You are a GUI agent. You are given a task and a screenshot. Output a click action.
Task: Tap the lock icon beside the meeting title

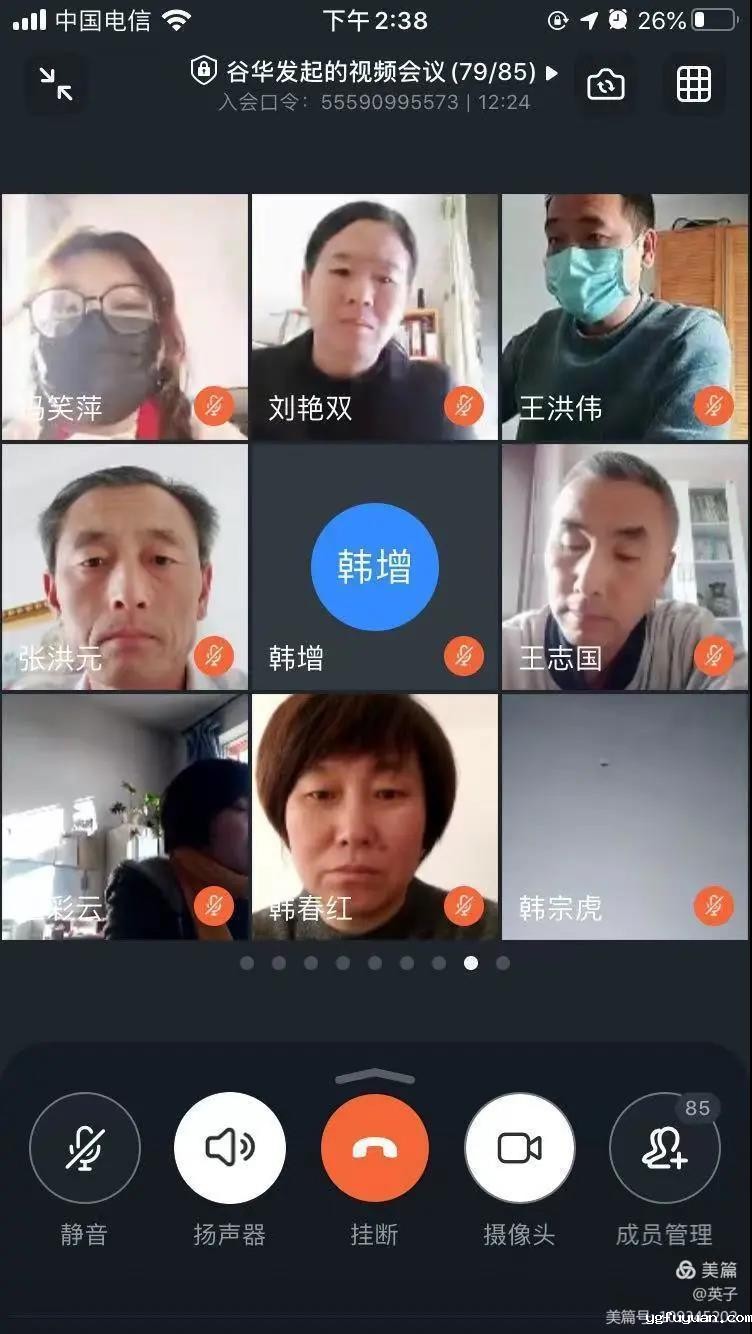[x=205, y=71]
